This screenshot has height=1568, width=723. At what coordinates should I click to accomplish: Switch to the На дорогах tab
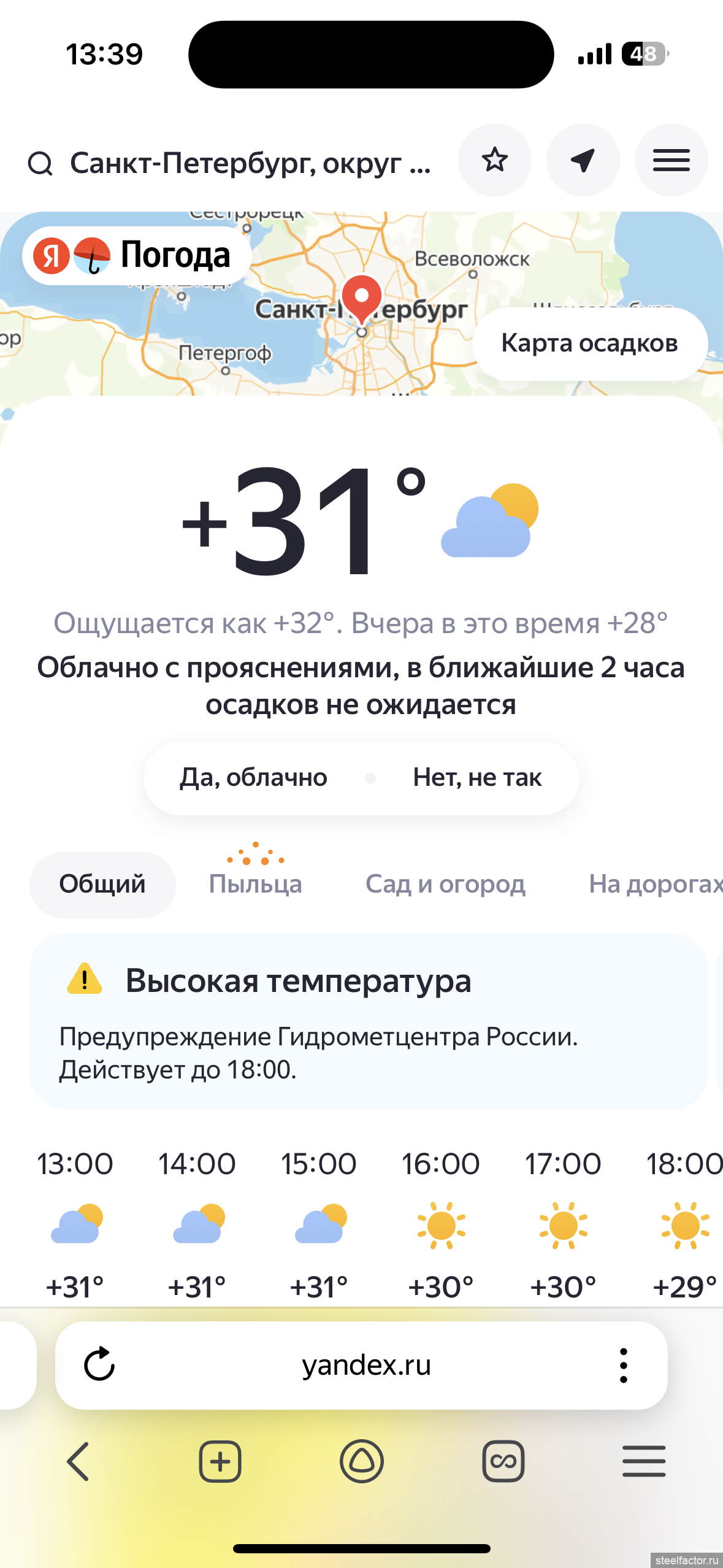tap(656, 885)
